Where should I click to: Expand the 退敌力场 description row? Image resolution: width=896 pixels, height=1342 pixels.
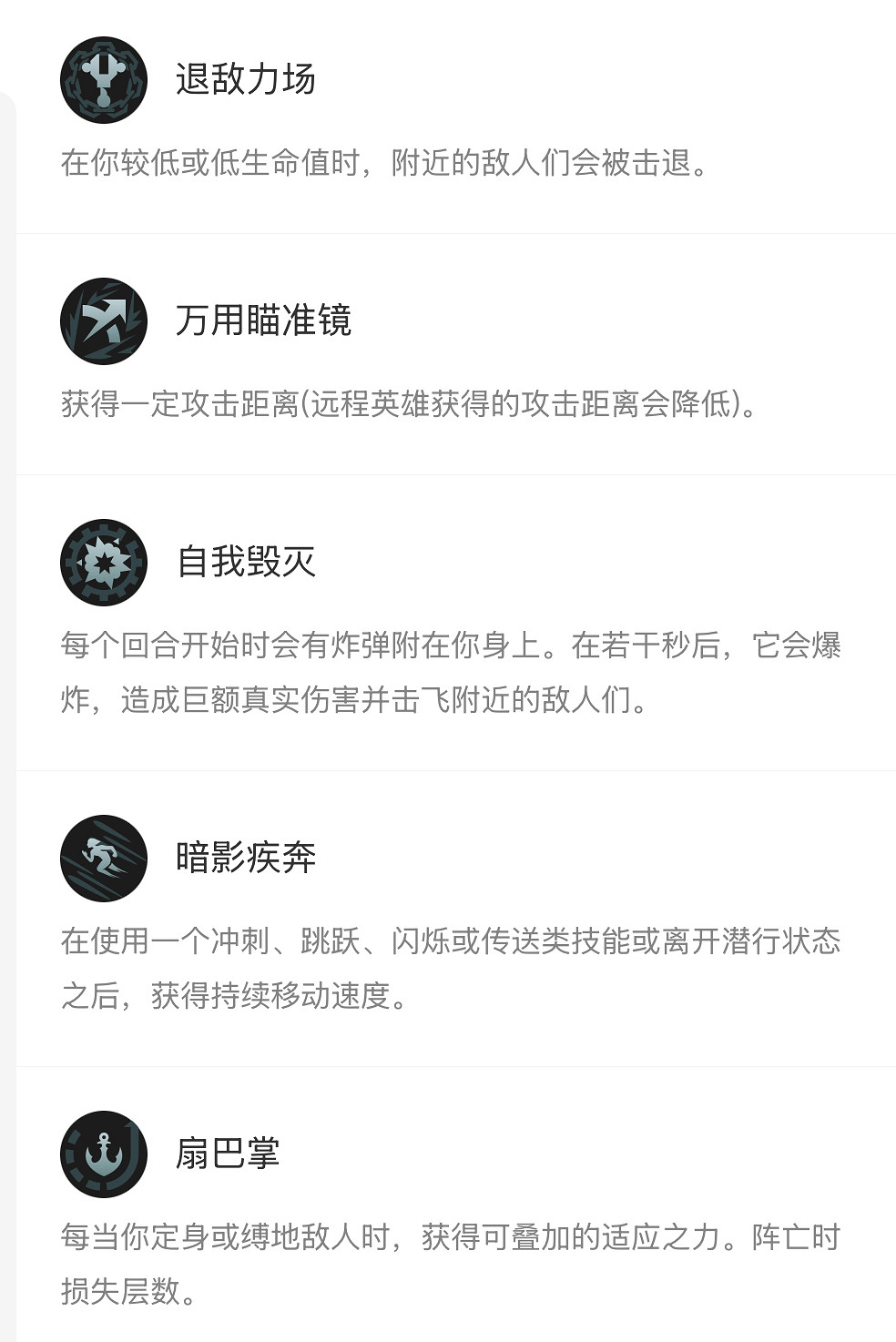pyautogui.click(x=382, y=164)
